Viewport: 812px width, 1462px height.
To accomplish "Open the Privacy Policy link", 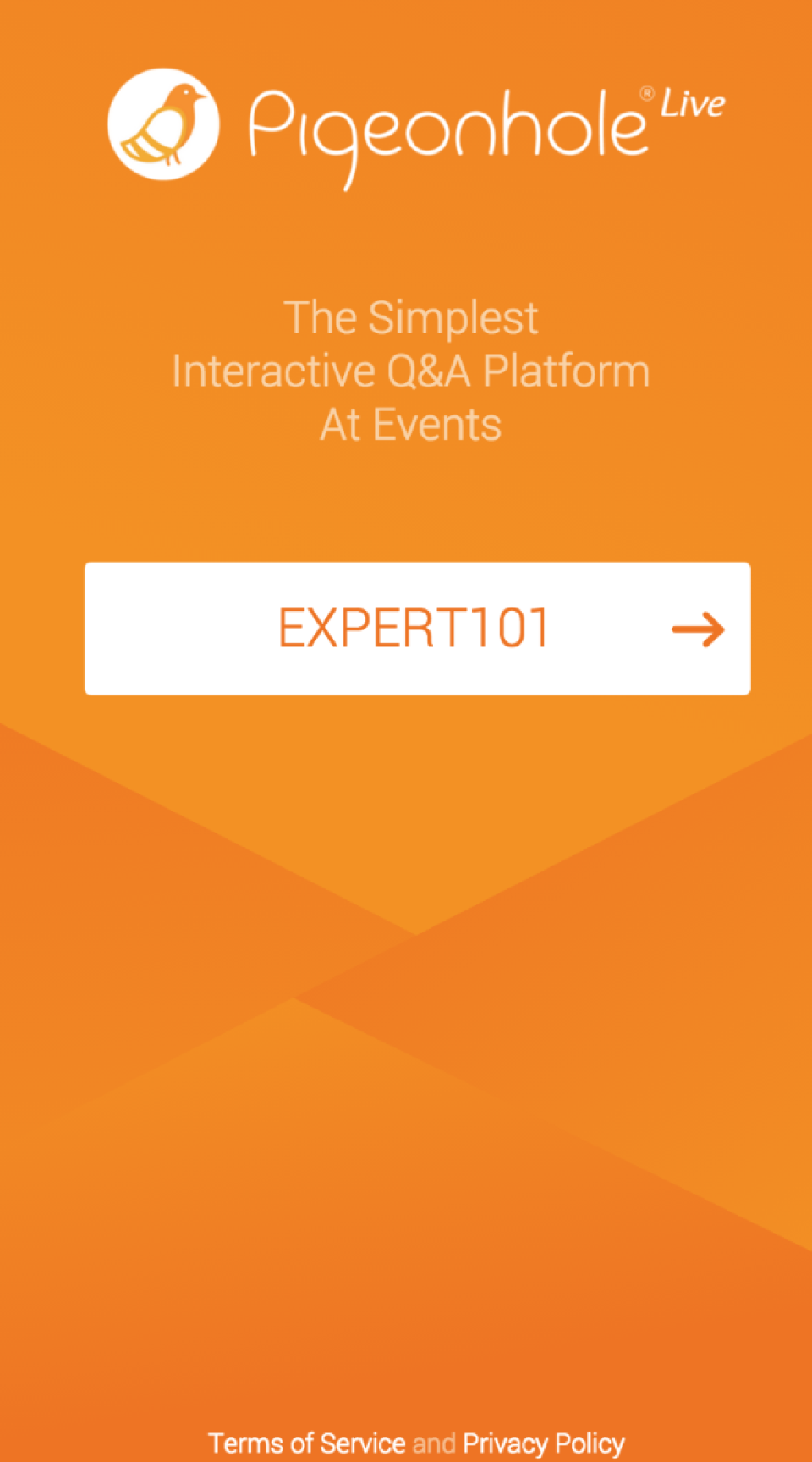I will click(x=544, y=1443).
